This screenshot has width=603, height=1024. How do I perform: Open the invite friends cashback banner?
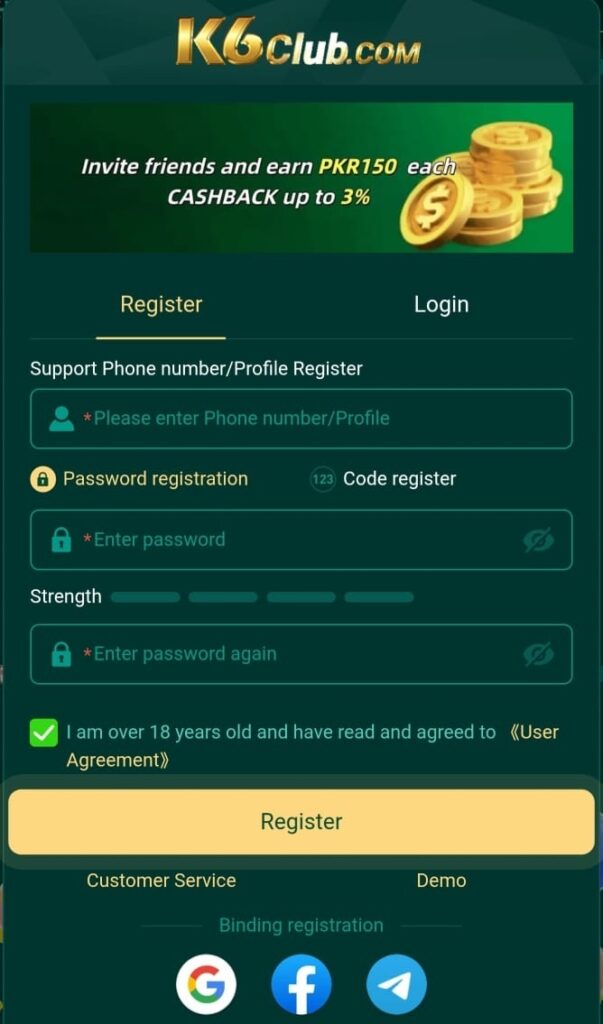pyautogui.click(x=301, y=177)
